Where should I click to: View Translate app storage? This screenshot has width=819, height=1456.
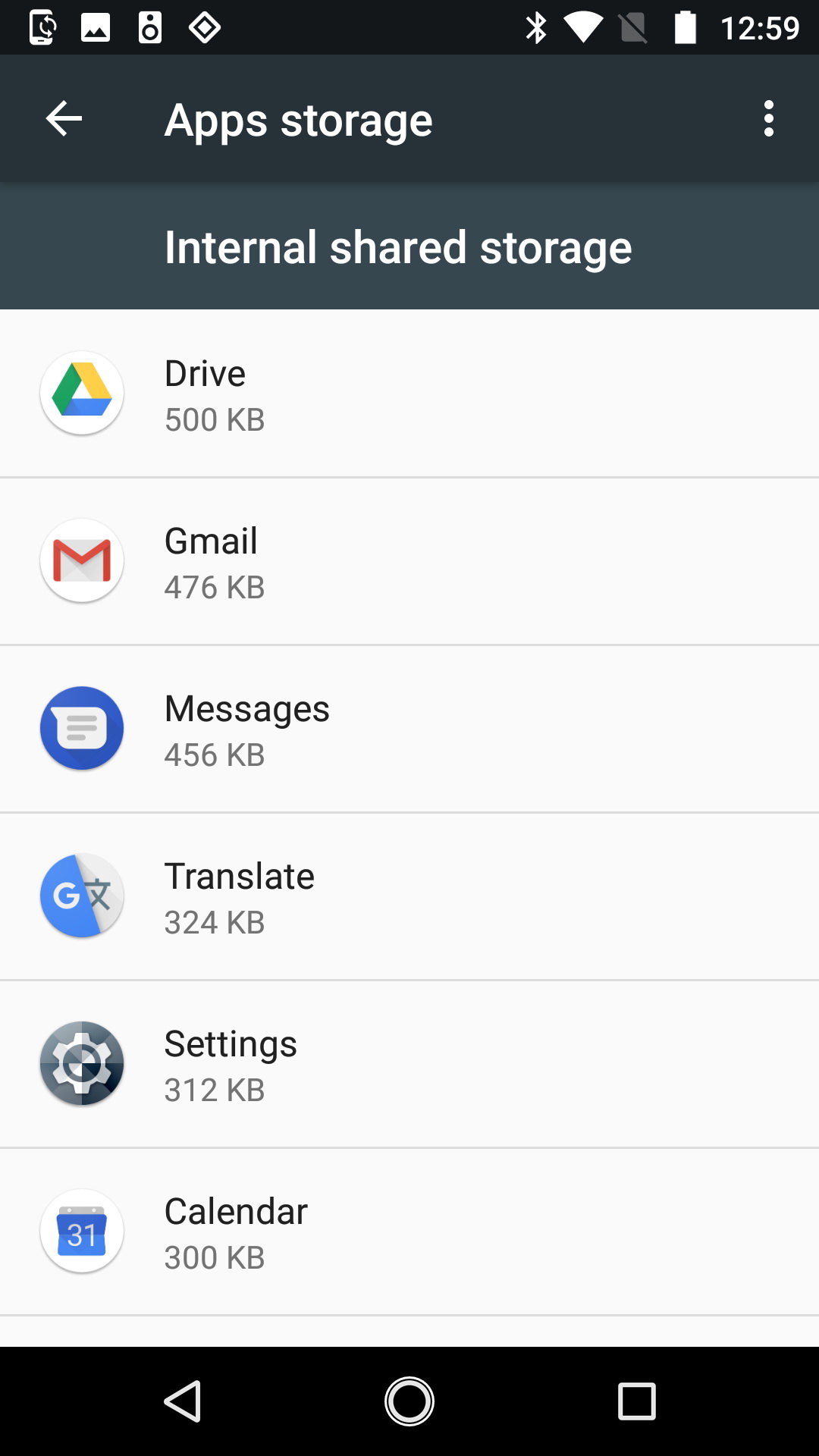409,896
